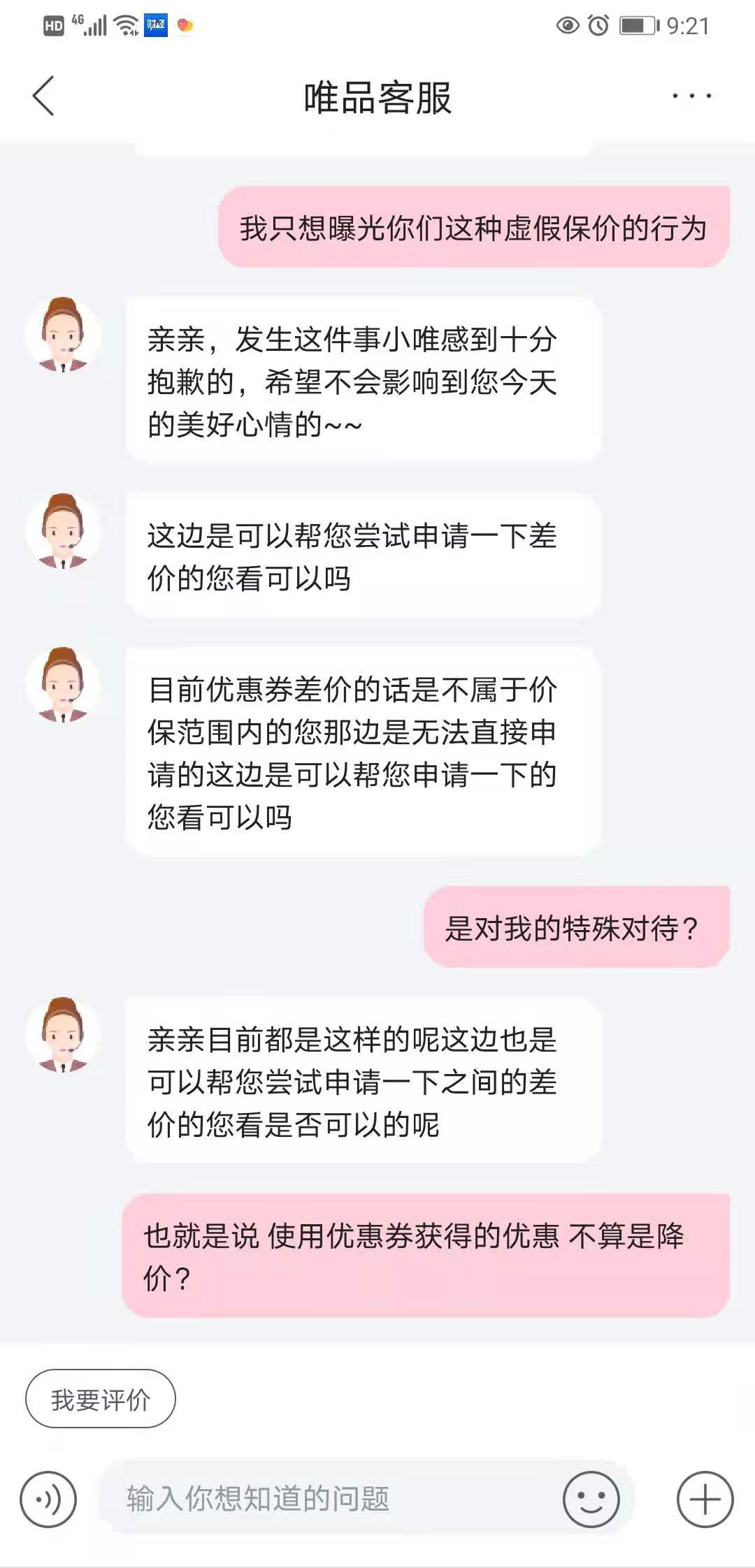
Task: Tap the 我要评价 button
Action: [101, 1400]
